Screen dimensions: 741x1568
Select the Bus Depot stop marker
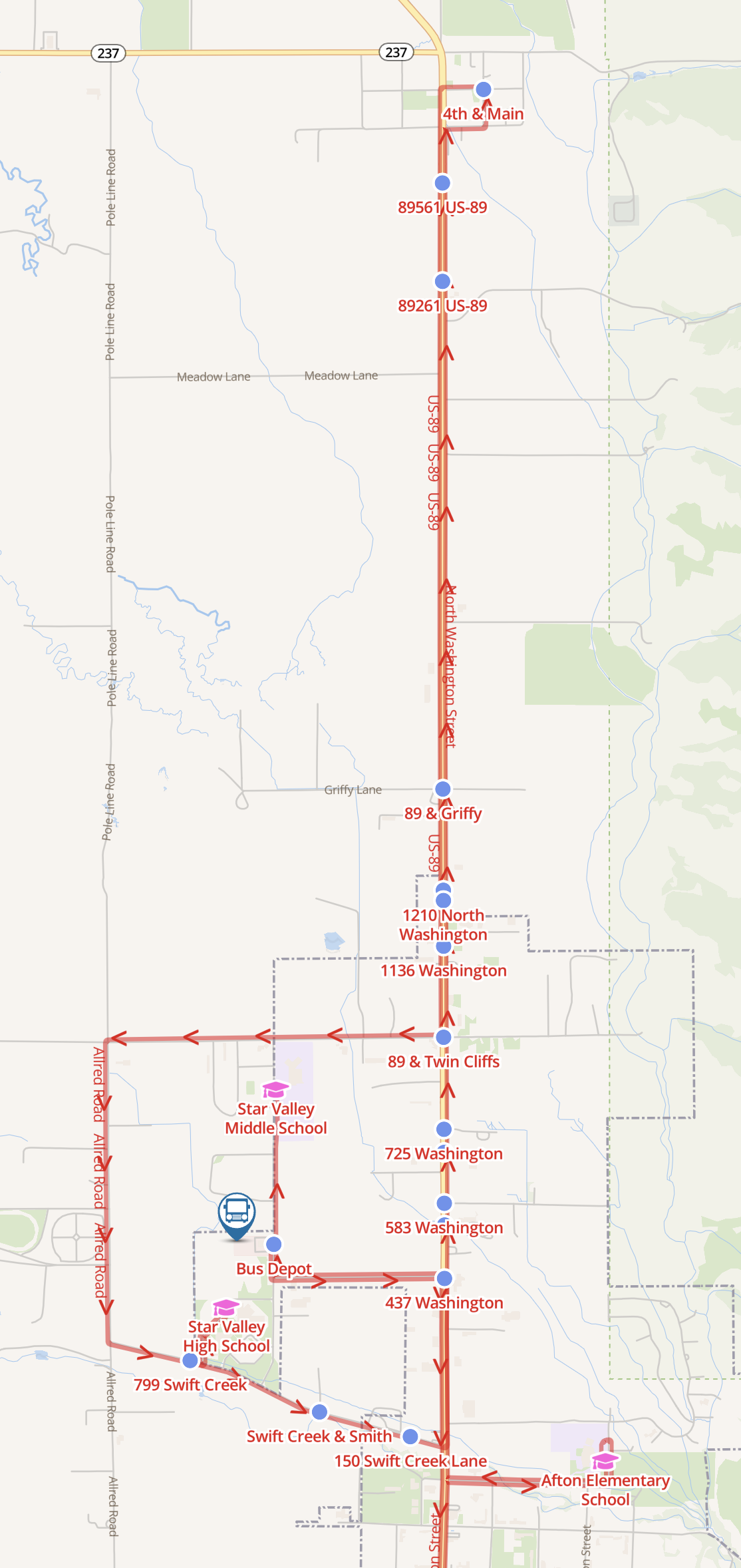coord(273,1245)
